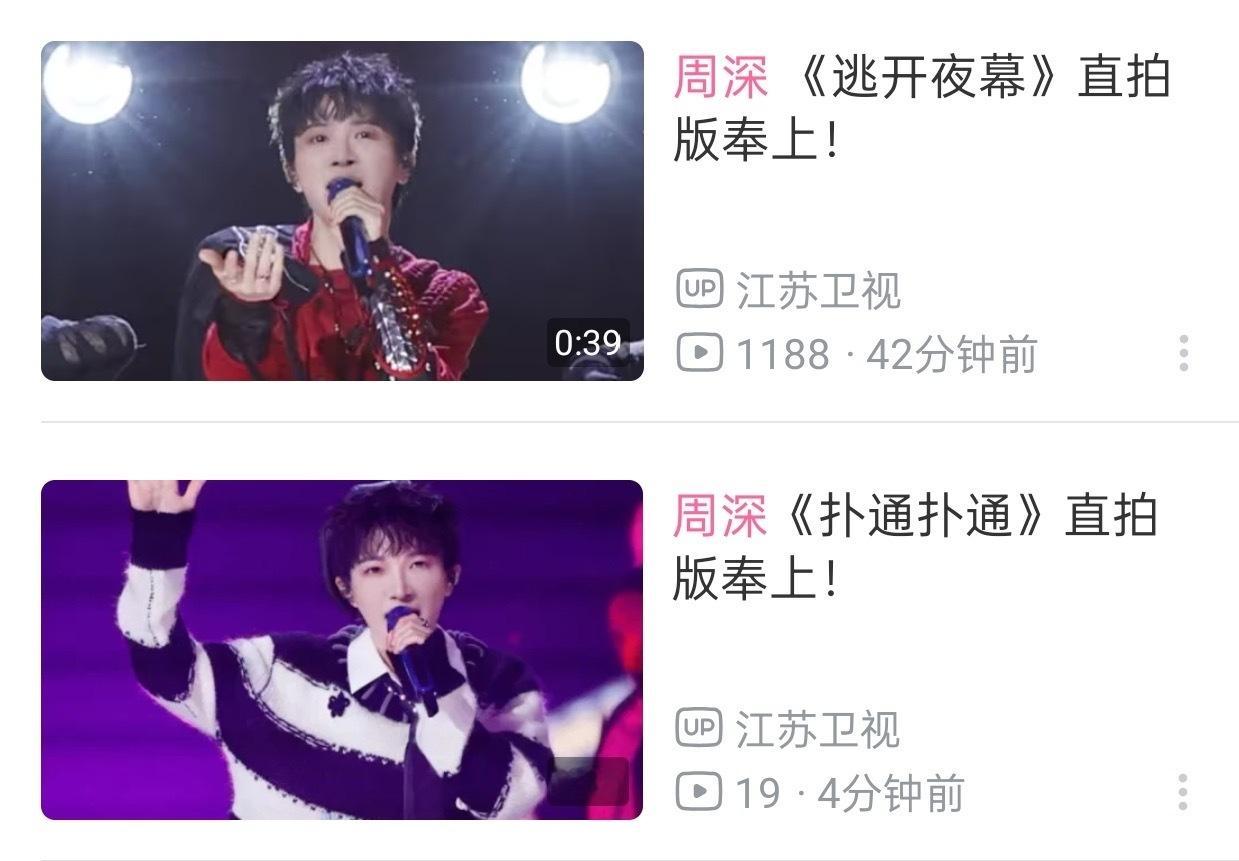
Task: Open more options for the 《逃开夜幕》 video
Action: (1184, 354)
